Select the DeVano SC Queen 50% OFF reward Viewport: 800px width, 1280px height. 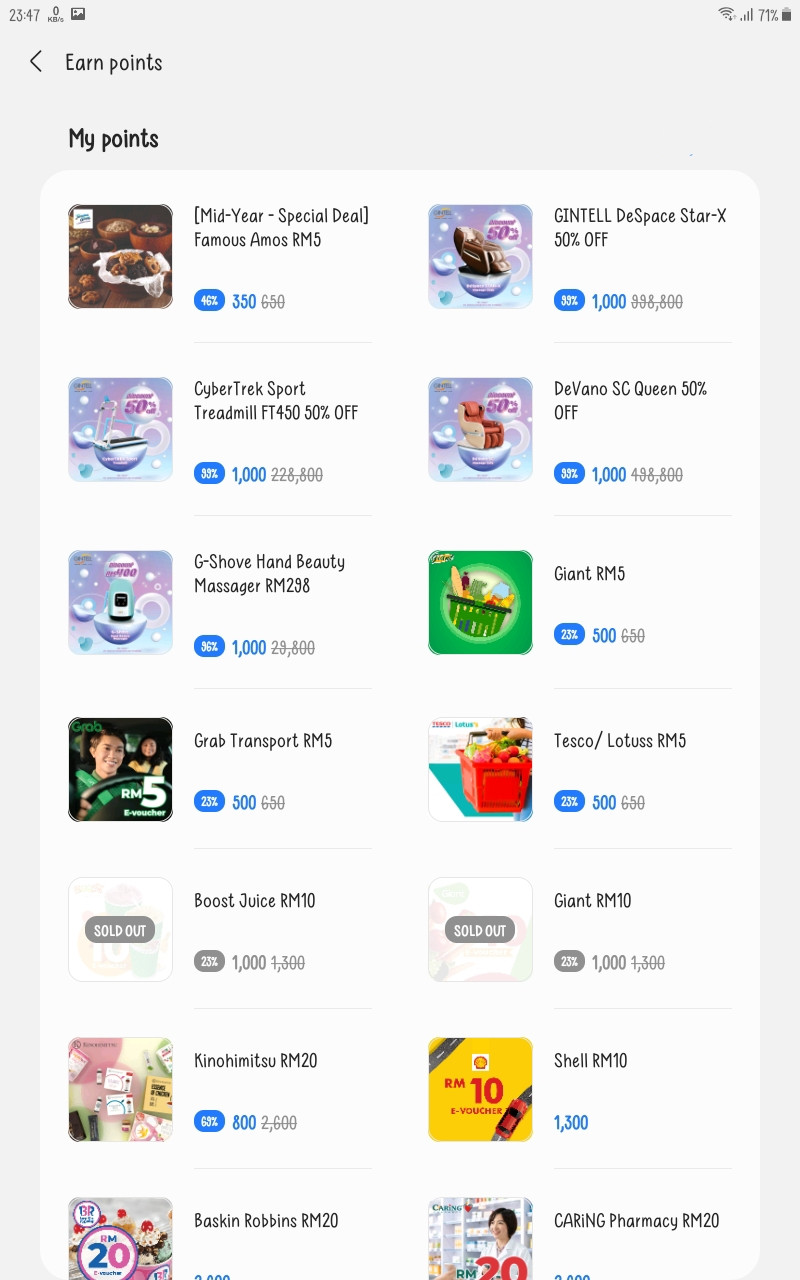(x=580, y=430)
